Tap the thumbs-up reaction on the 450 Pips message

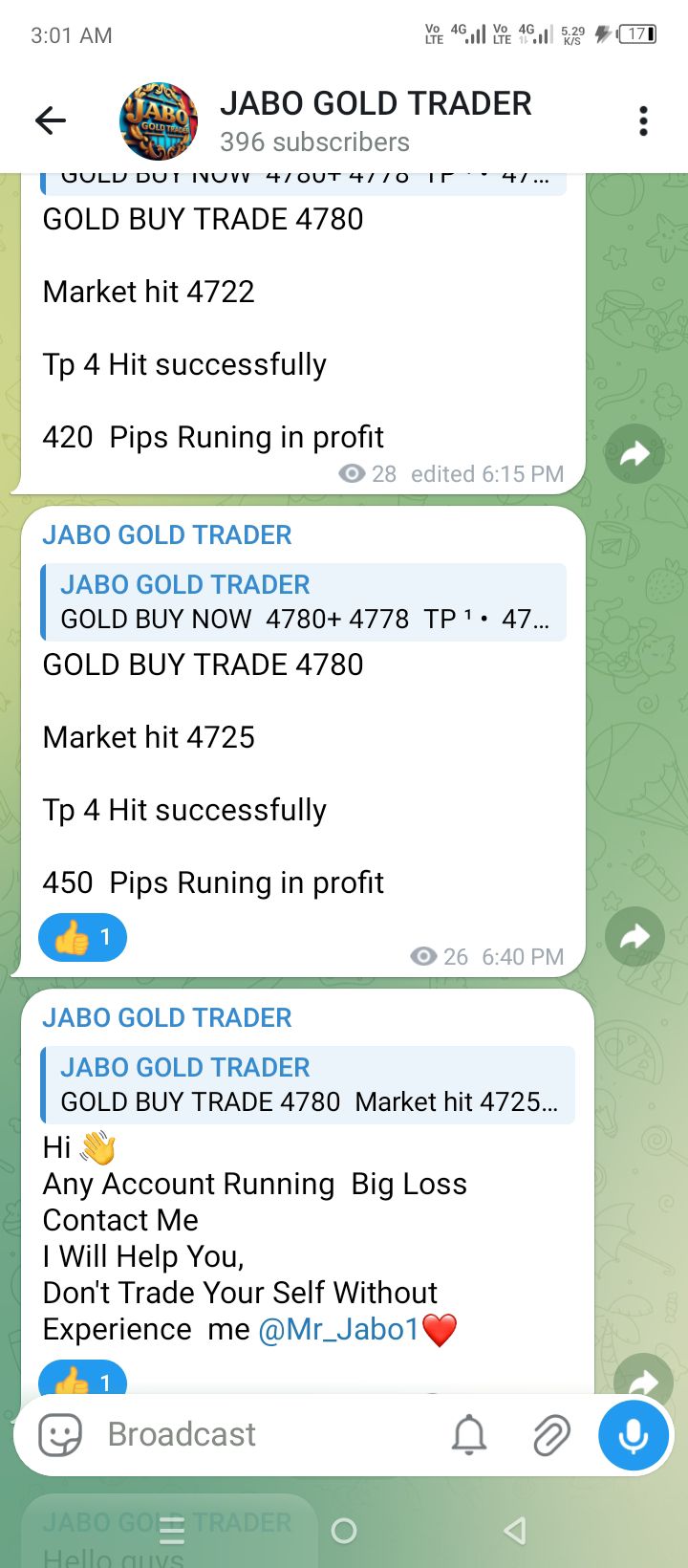coord(82,938)
